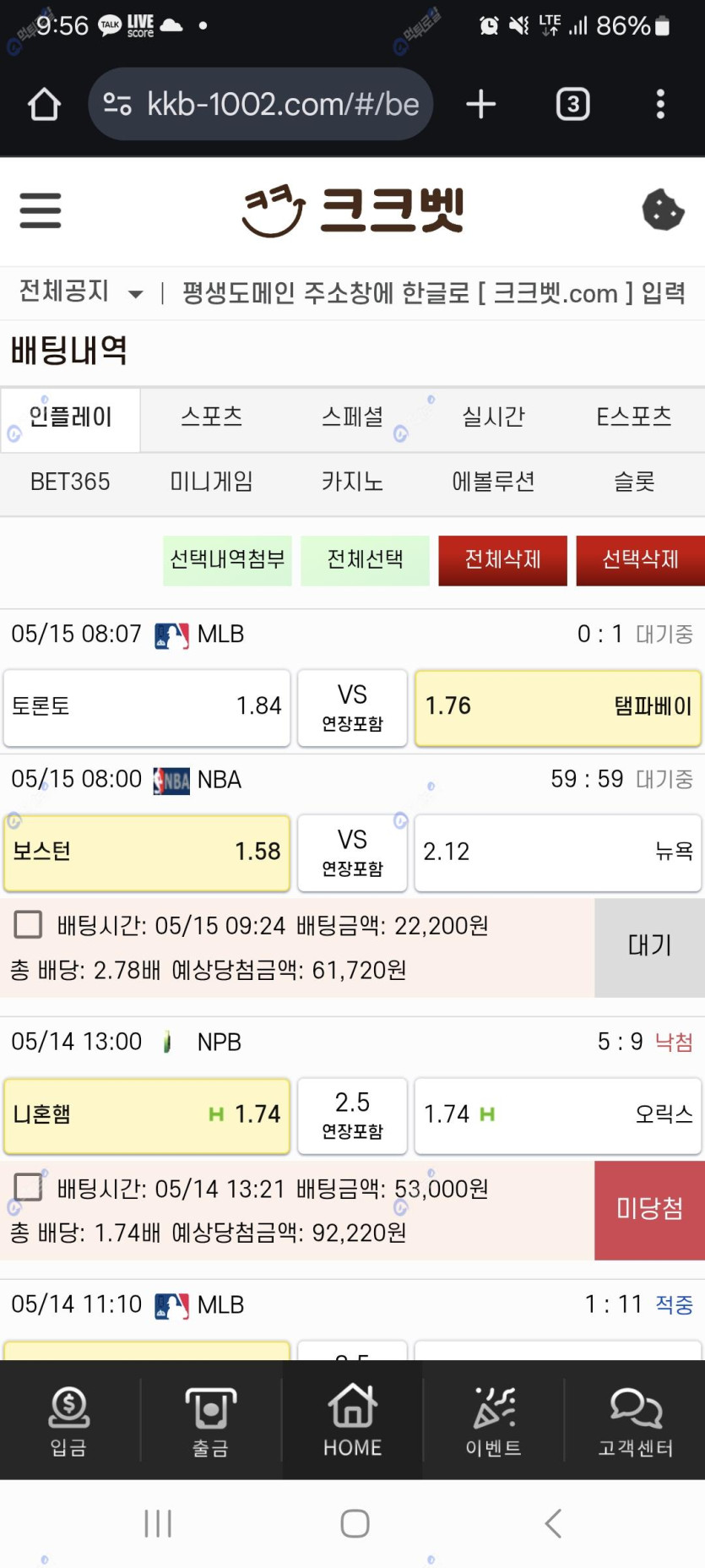
Task: Tap the cookie icon at top right
Action: (x=663, y=210)
